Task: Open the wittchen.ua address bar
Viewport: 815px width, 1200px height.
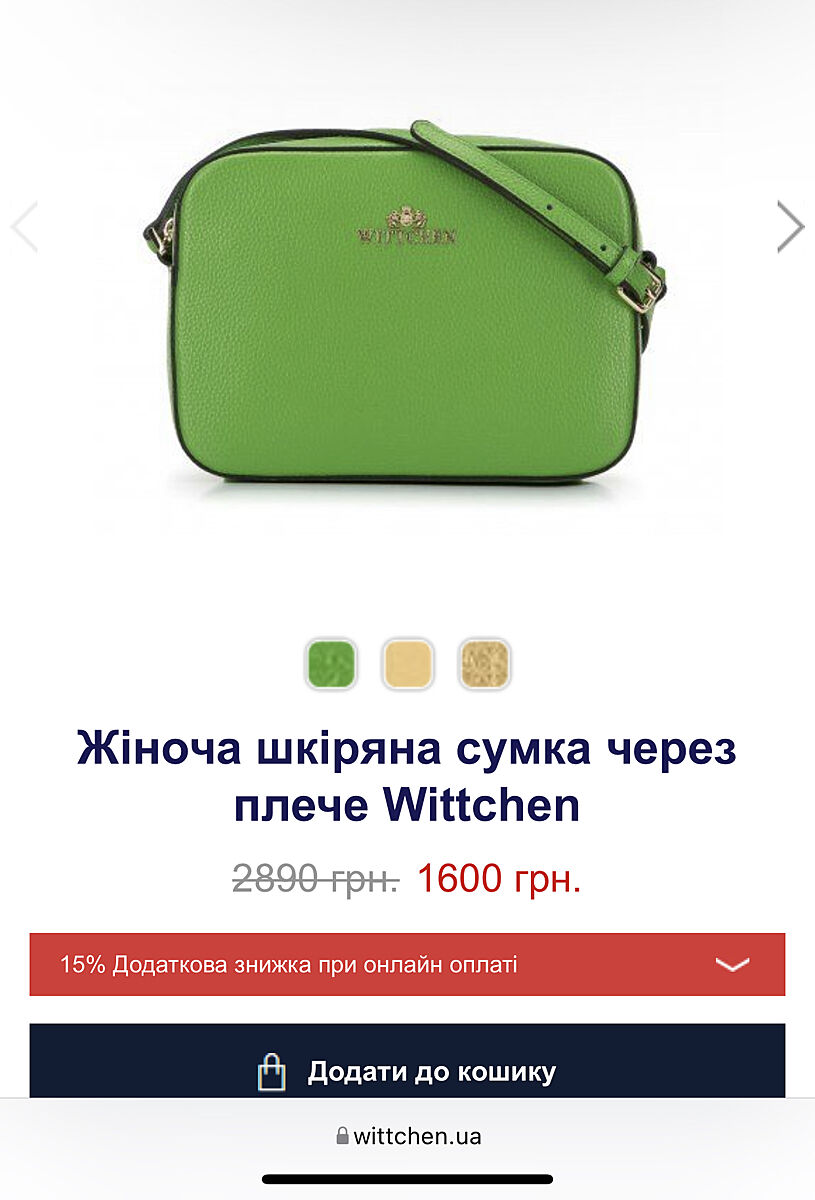Action: (408, 1136)
